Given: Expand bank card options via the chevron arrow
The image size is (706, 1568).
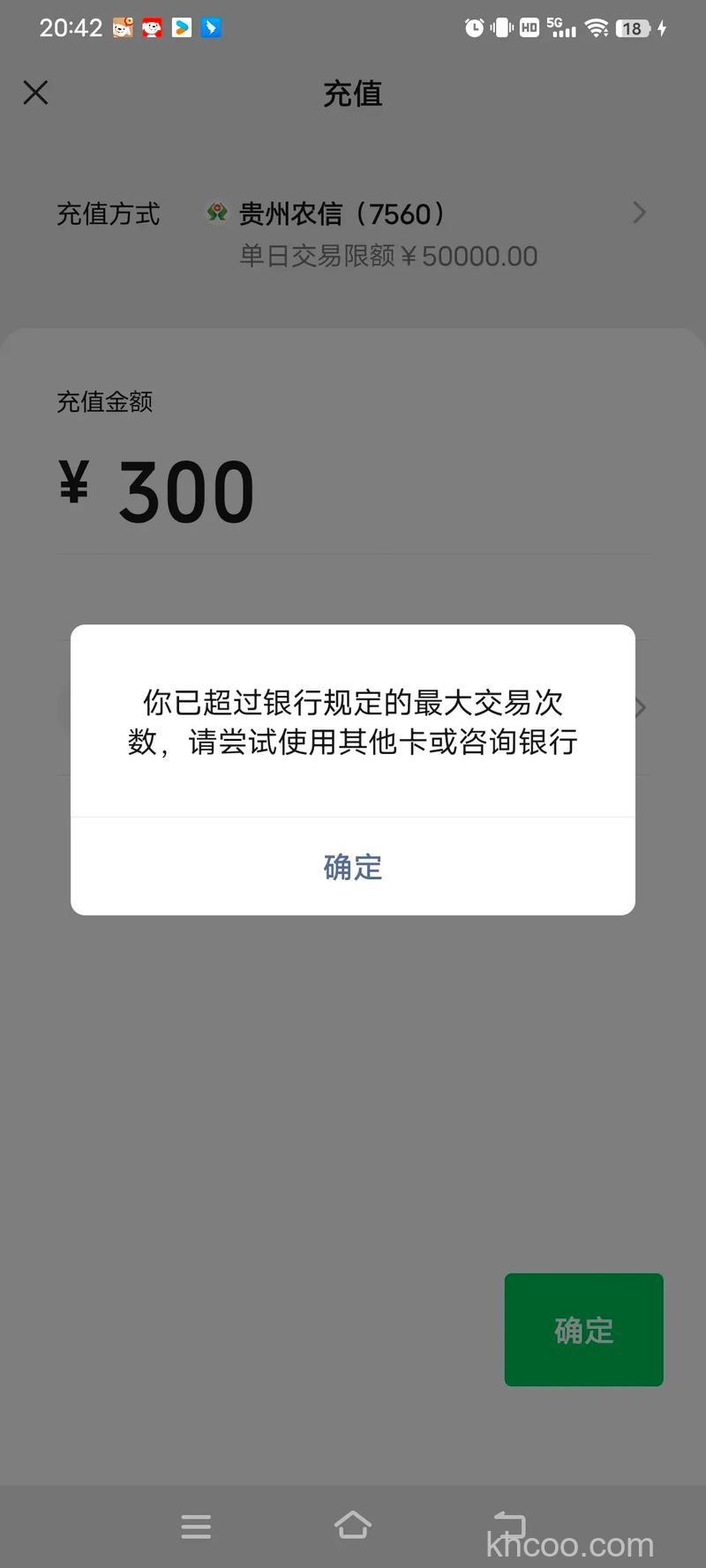Looking at the screenshot, I should [x=639, y=213].
